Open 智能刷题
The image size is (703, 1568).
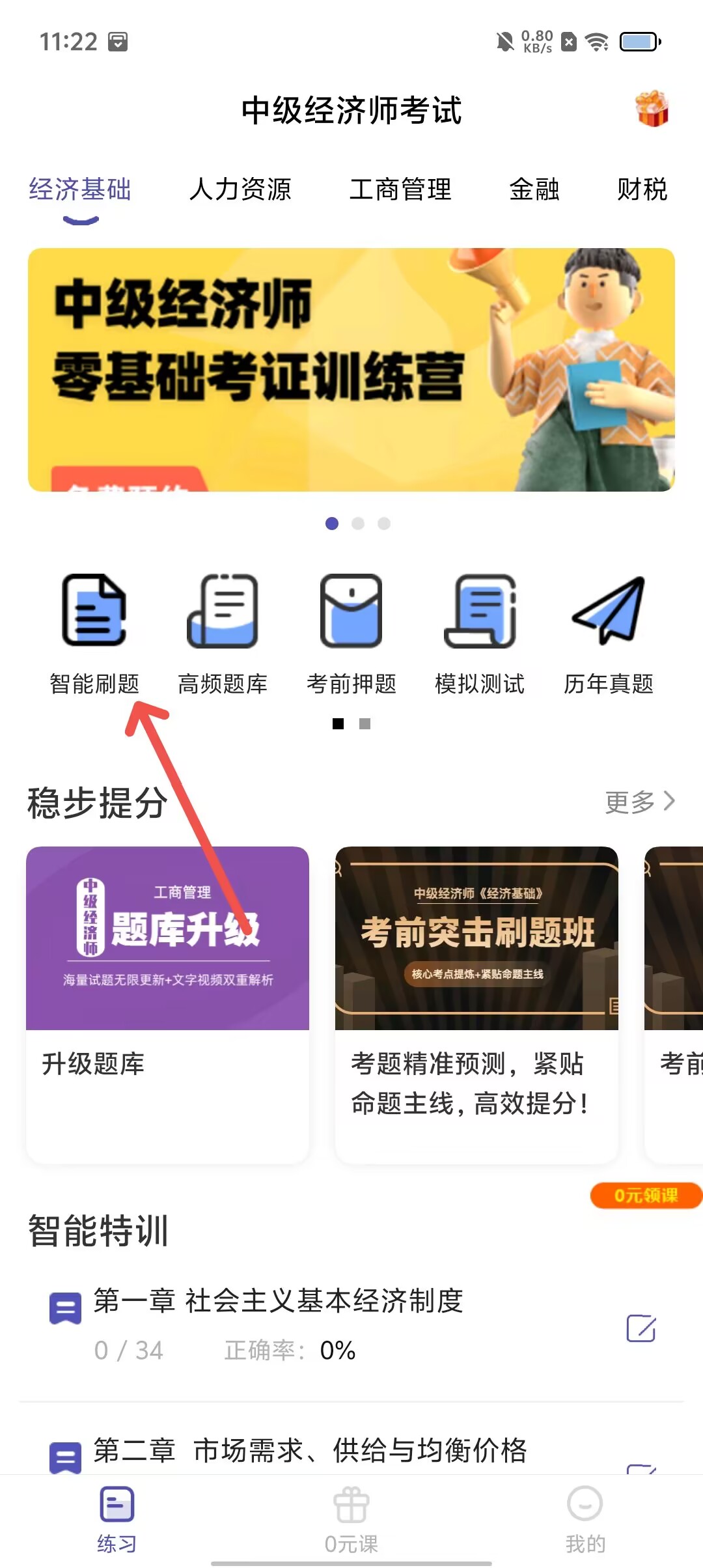pos(94,632)
